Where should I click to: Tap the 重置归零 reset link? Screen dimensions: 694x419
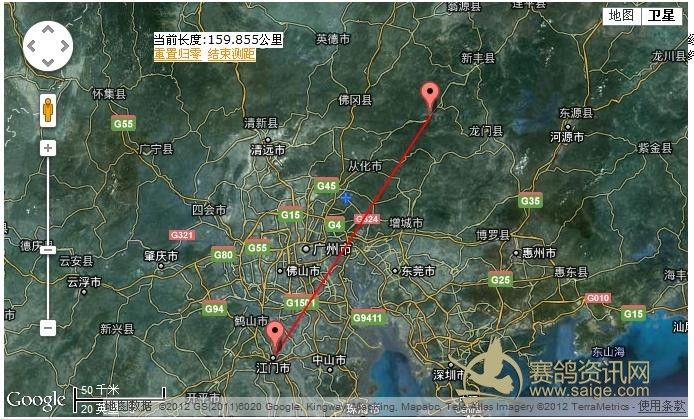pos(176,54)
